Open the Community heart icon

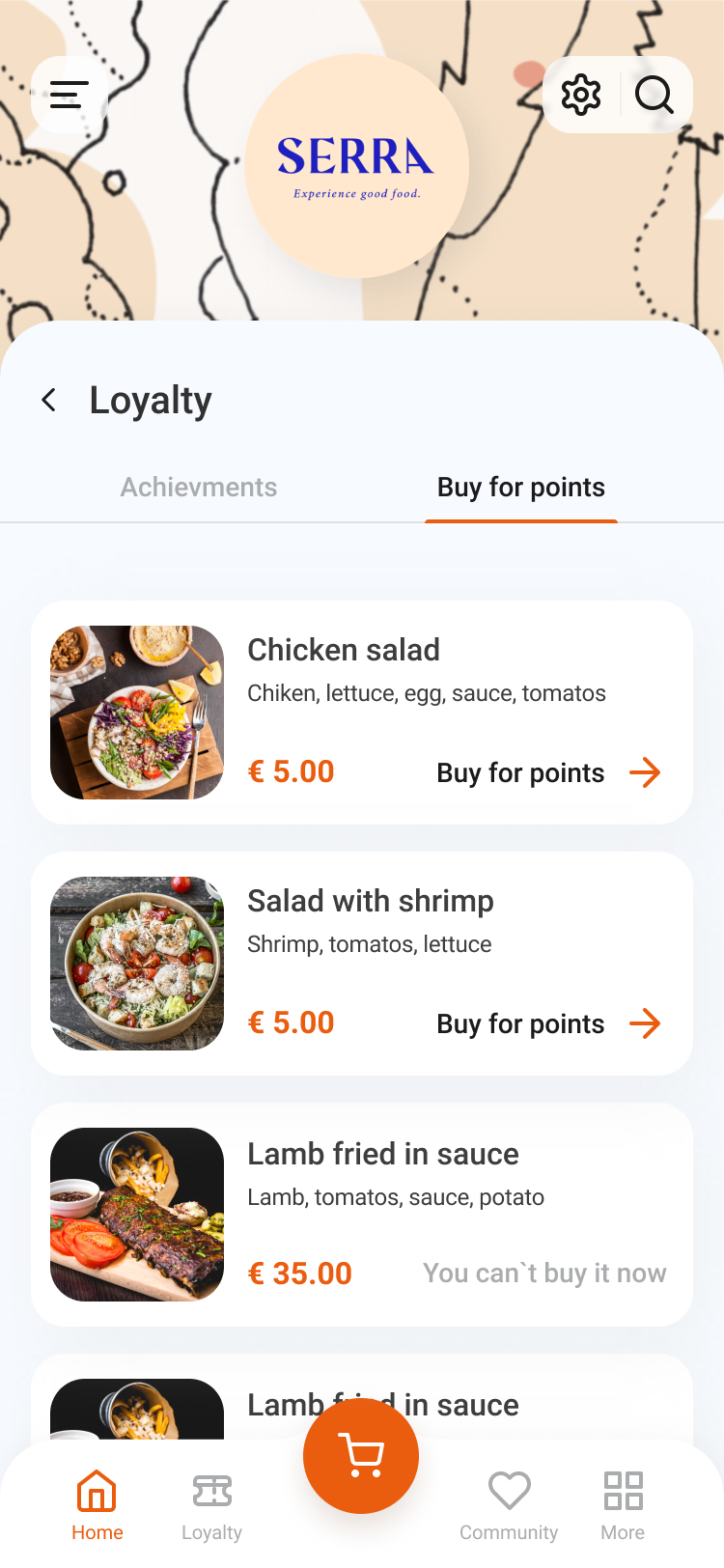pos(509,1488)
